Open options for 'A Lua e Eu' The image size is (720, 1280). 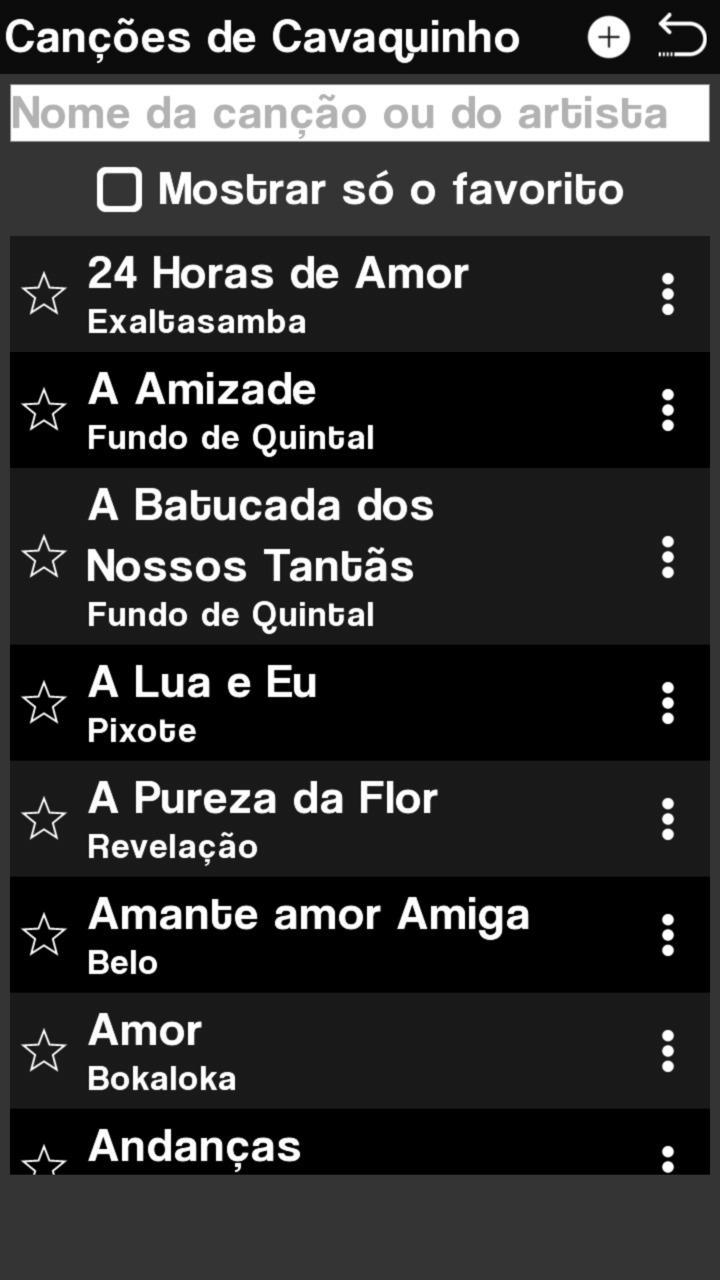click(667, 703)
